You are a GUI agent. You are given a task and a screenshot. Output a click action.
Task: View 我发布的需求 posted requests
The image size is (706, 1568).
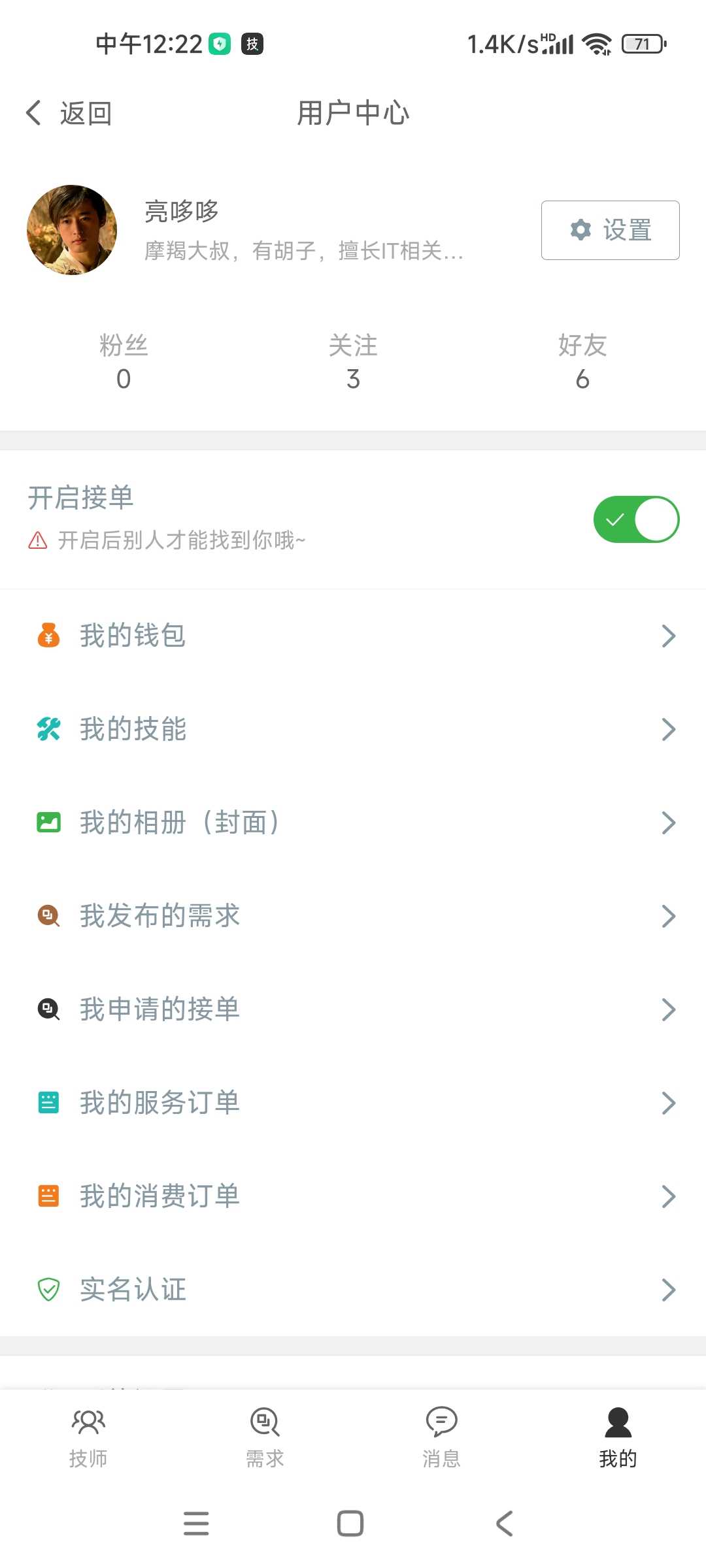click(x=353, y=916)
